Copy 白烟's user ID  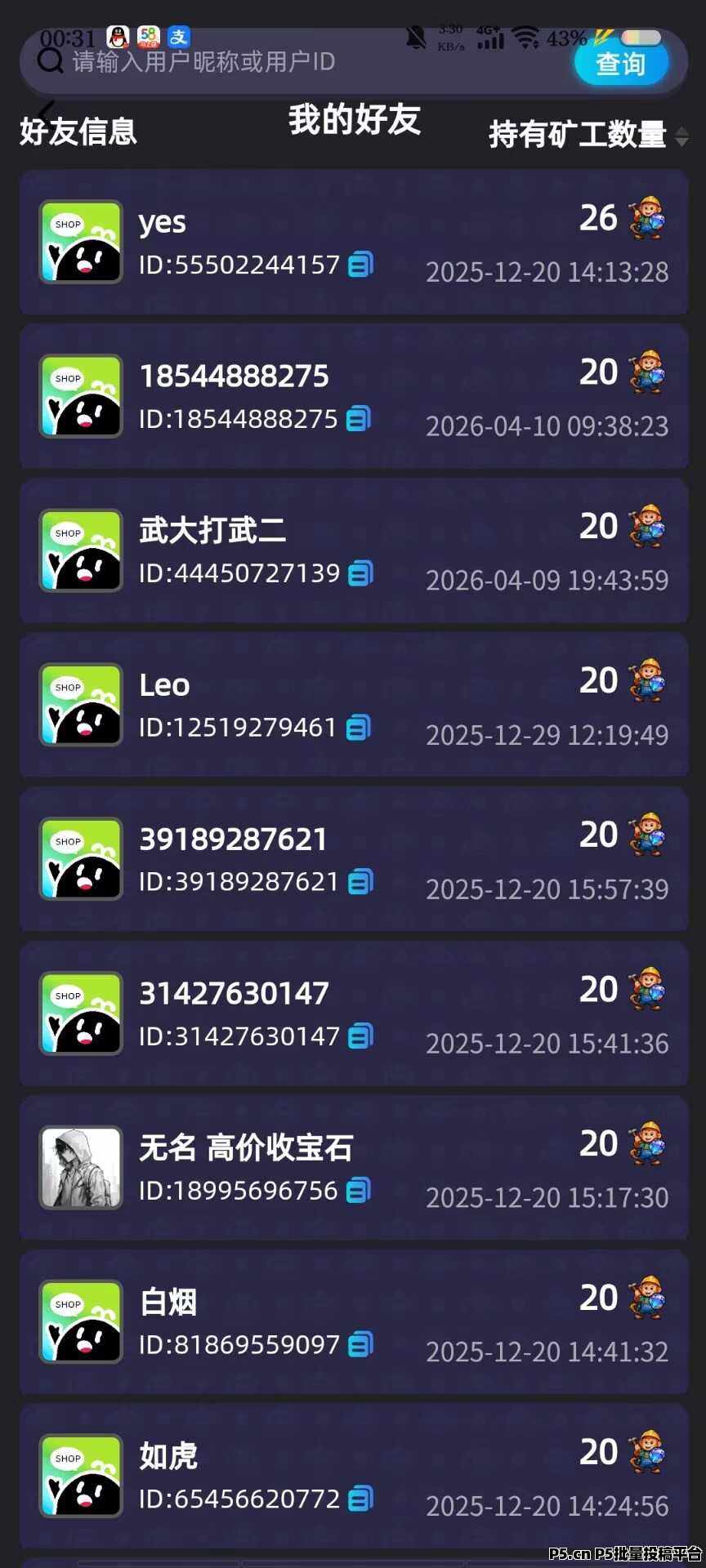click(x=360, y=1344)
